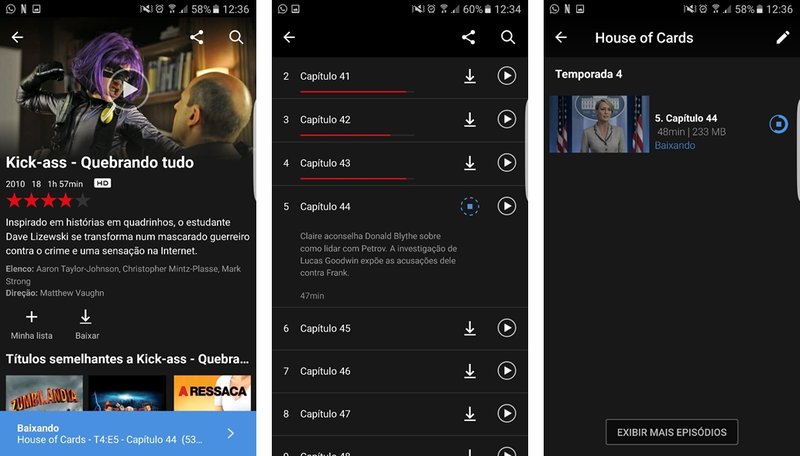Play the Kick-ass movie preview

pyautogui.click(x=129, y=88)
